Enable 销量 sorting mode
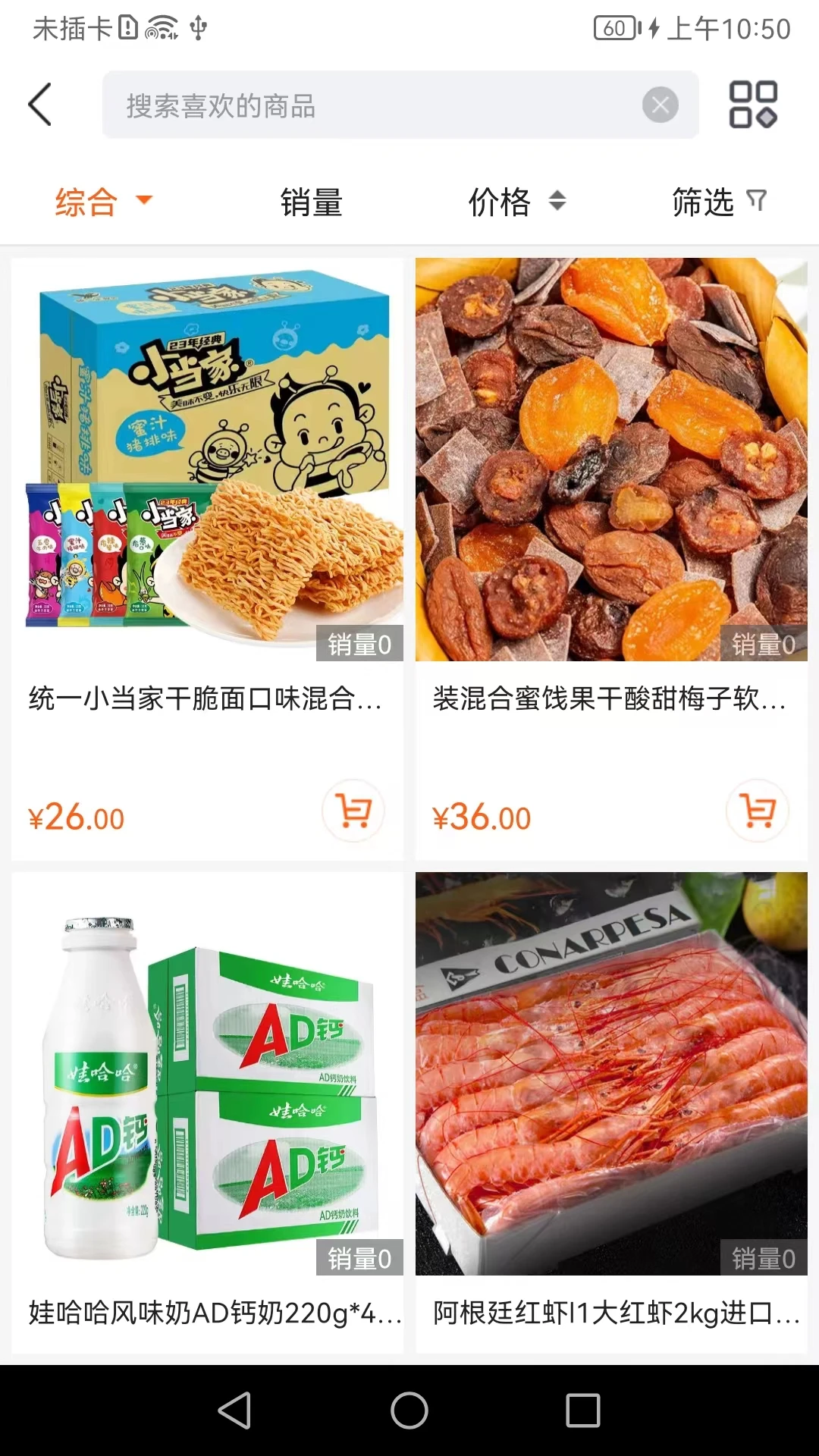The width and height of the screenshot is (819, 1456). (312, 202)
